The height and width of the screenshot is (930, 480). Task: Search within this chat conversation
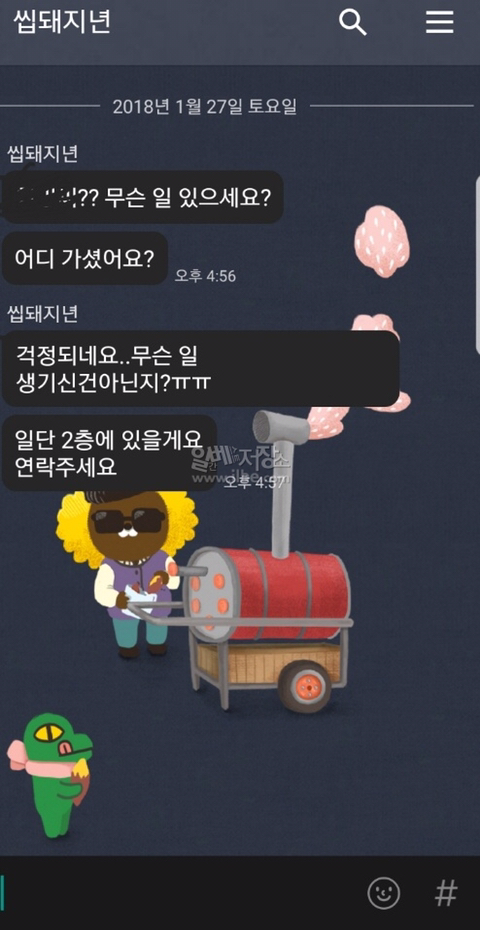(x=352, y=23)
